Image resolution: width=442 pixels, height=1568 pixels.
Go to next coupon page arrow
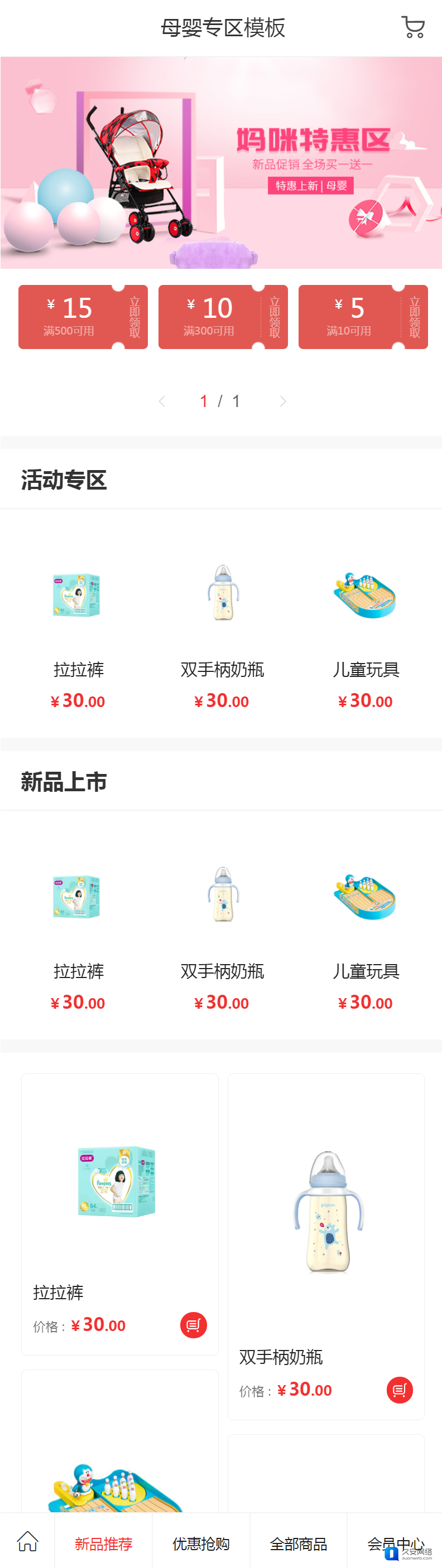coord(282,401)
